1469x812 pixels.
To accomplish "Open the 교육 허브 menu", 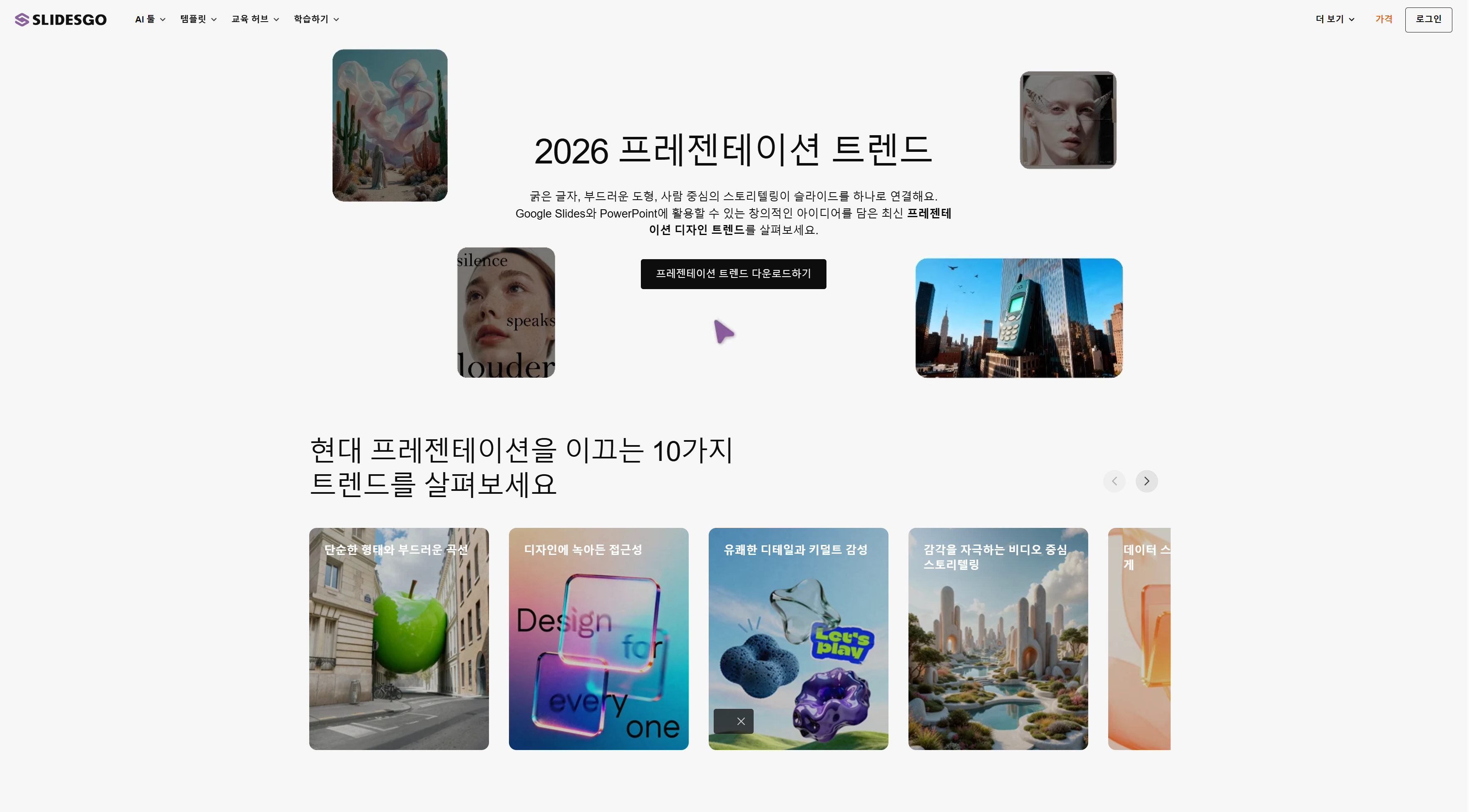I will pyautogui.click(x=255, y=20).
